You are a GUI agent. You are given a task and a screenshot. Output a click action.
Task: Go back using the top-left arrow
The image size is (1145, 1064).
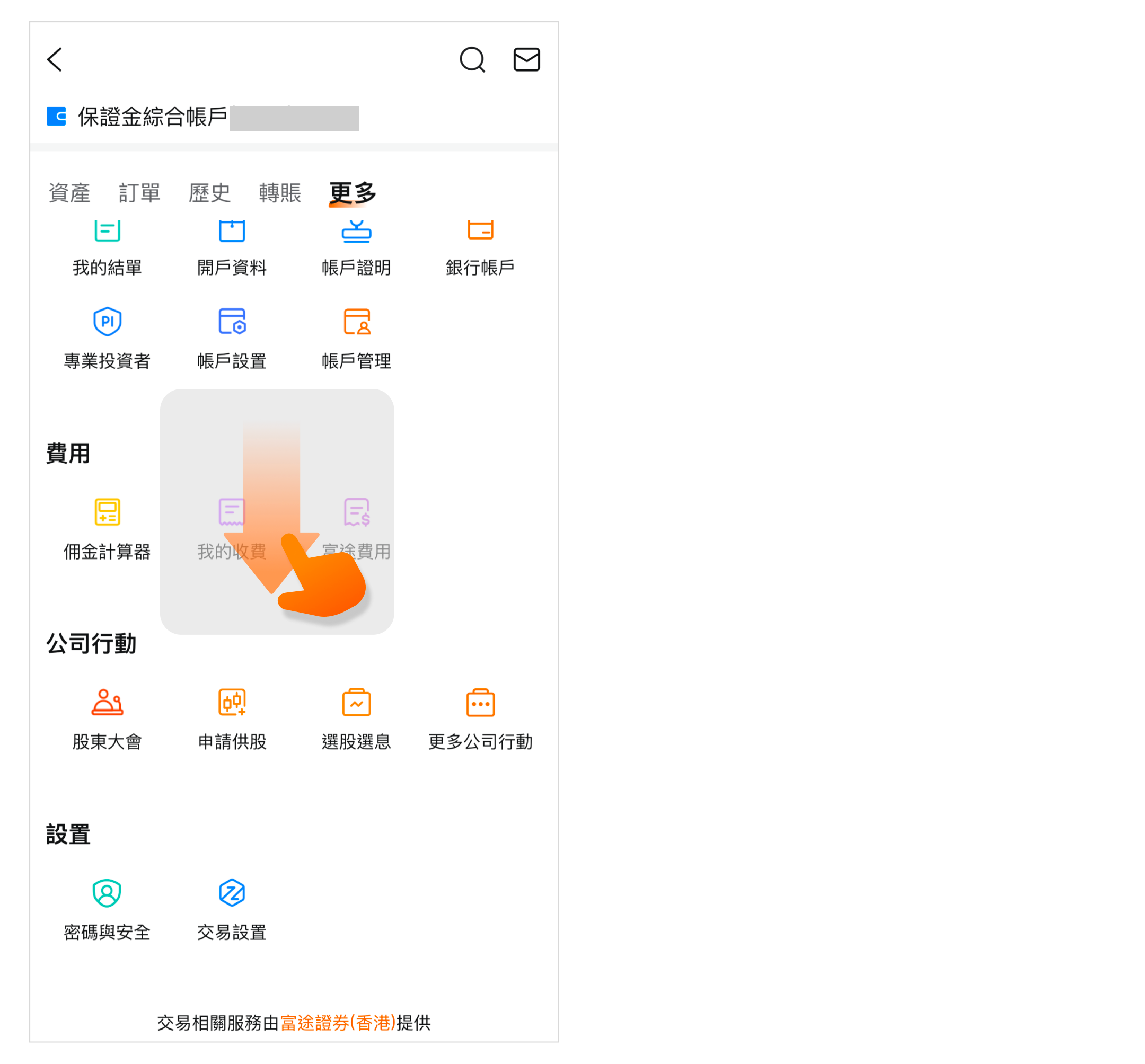coord(55,59)
